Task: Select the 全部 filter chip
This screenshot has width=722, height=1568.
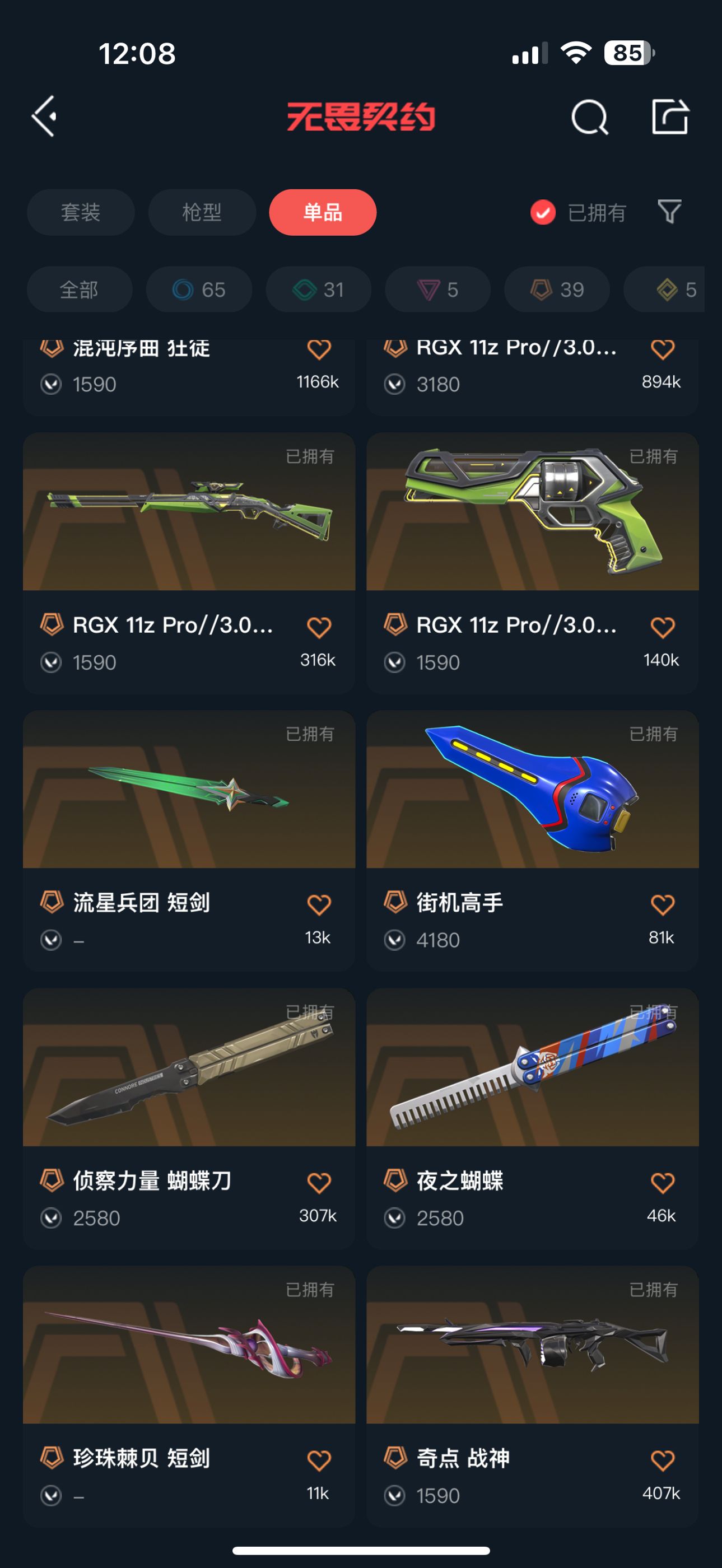Action: click(x=79, y=290)
